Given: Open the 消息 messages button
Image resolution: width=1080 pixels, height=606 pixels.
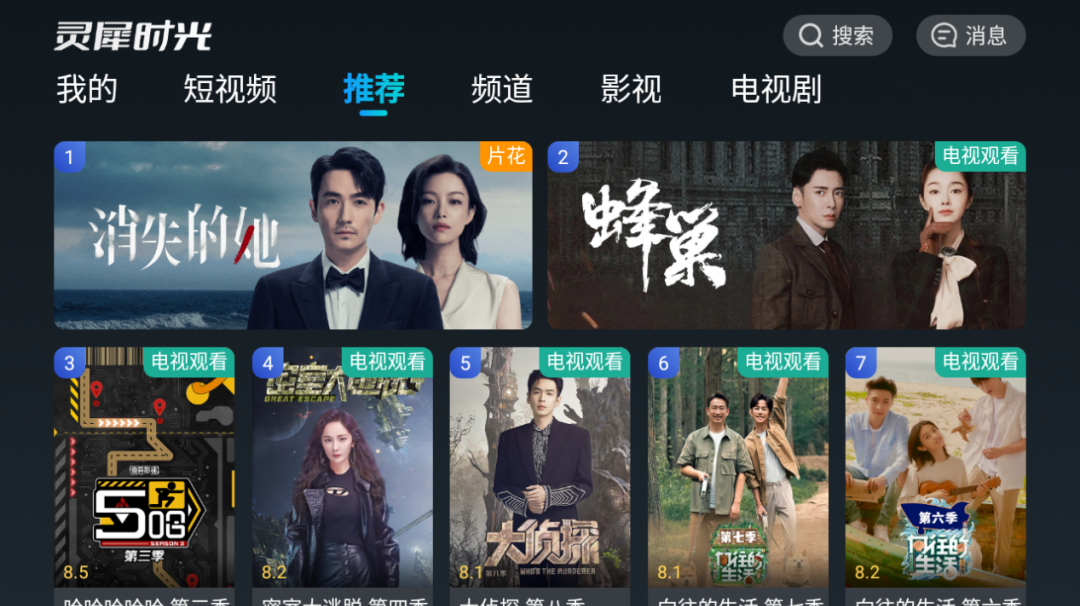Looking at the screenshot, I should point(970,36).
